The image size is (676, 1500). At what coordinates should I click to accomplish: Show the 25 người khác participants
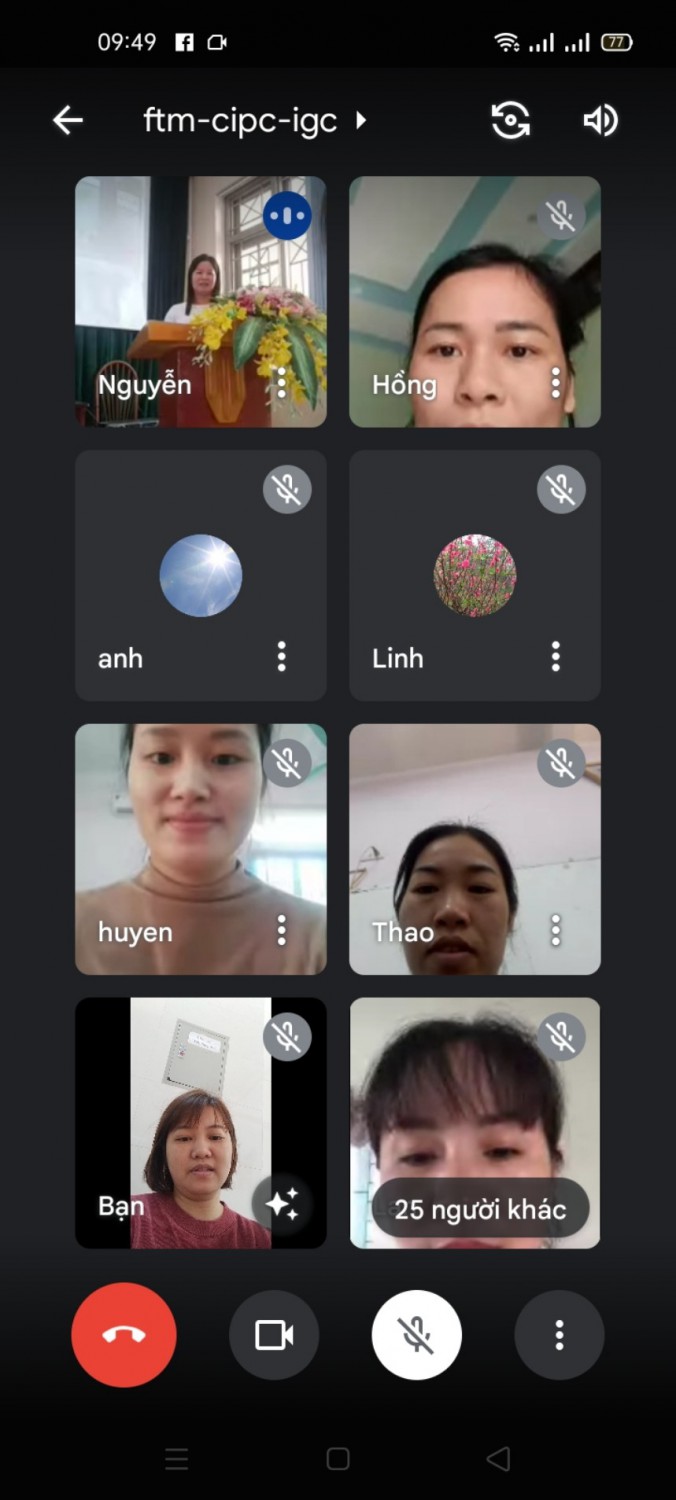(480, 1209)
